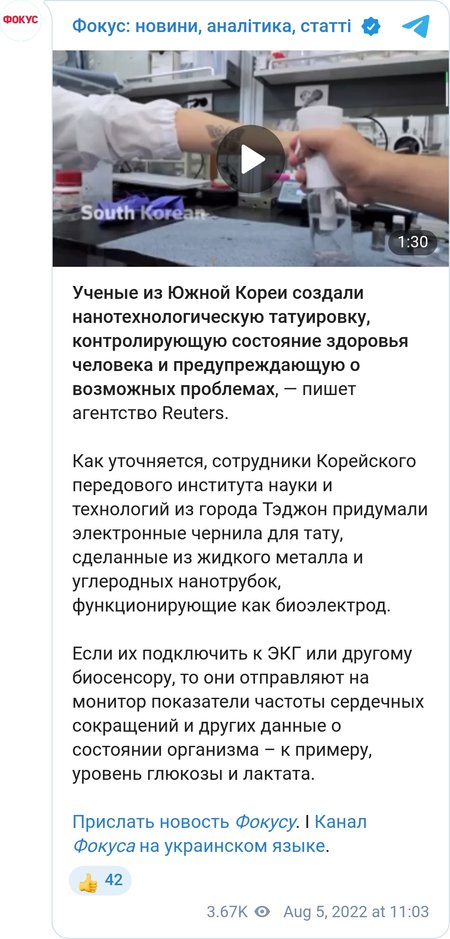Follow the Прислать новость Фокусу link
450x939 pixels.
coord(184,822)
